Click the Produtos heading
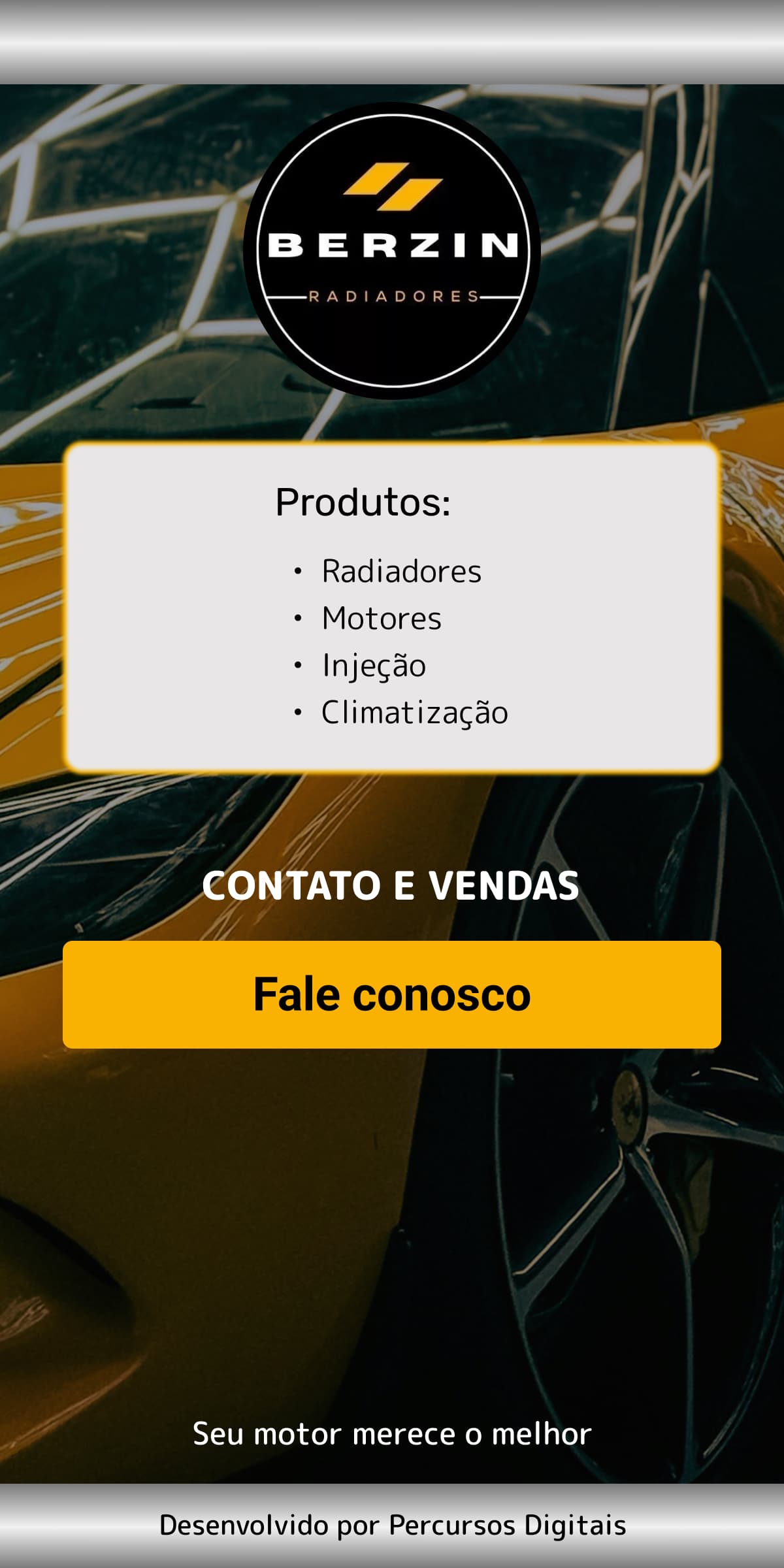 [x=363, y=503]
